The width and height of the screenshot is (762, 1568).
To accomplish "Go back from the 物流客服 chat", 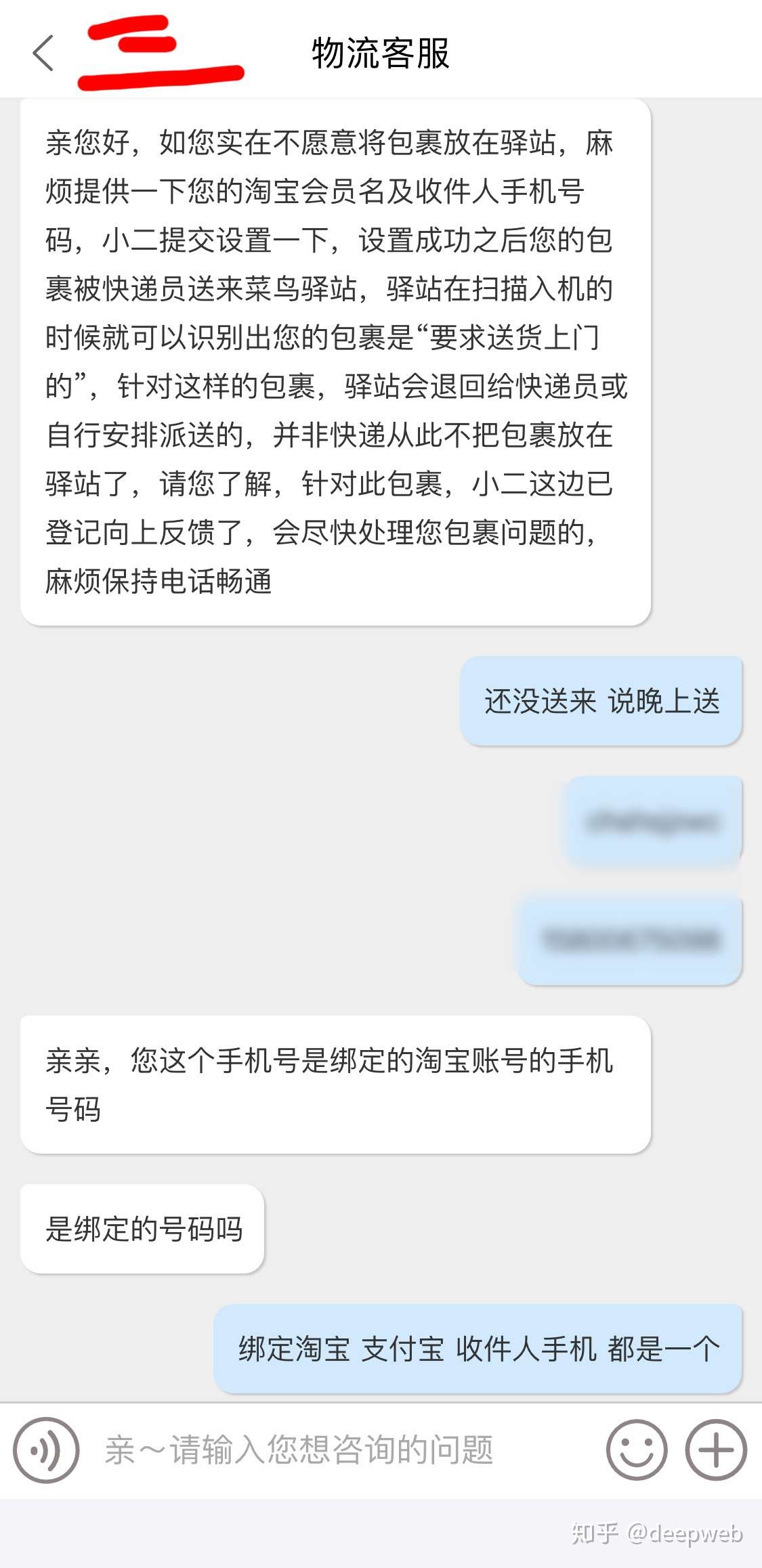I will (x=43, y=53).
